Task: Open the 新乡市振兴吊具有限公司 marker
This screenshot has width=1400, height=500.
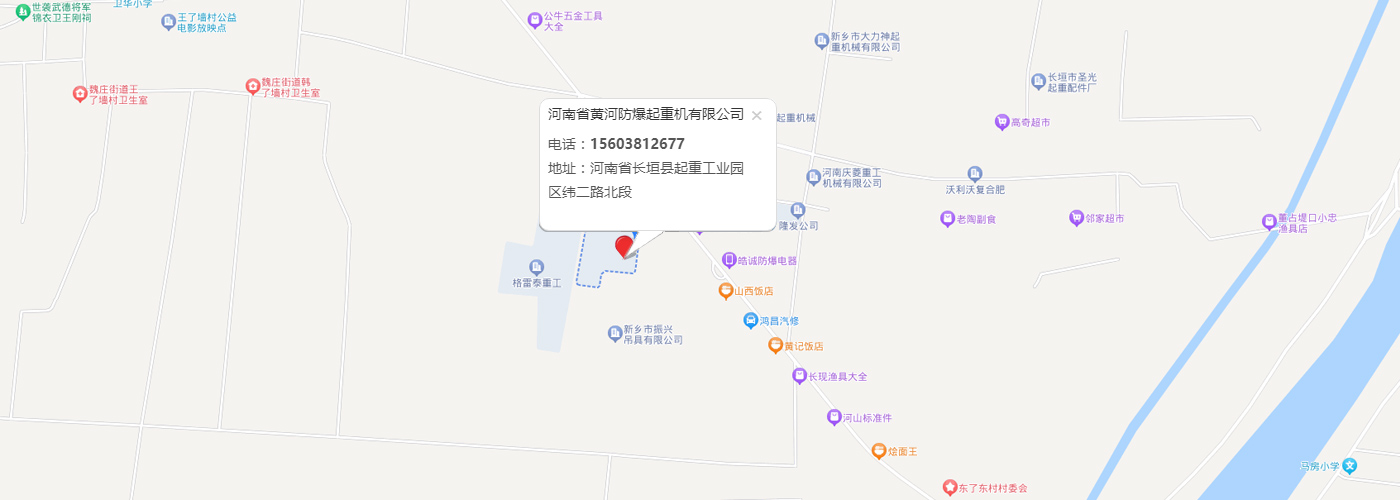Action: [x=615, y=333]
